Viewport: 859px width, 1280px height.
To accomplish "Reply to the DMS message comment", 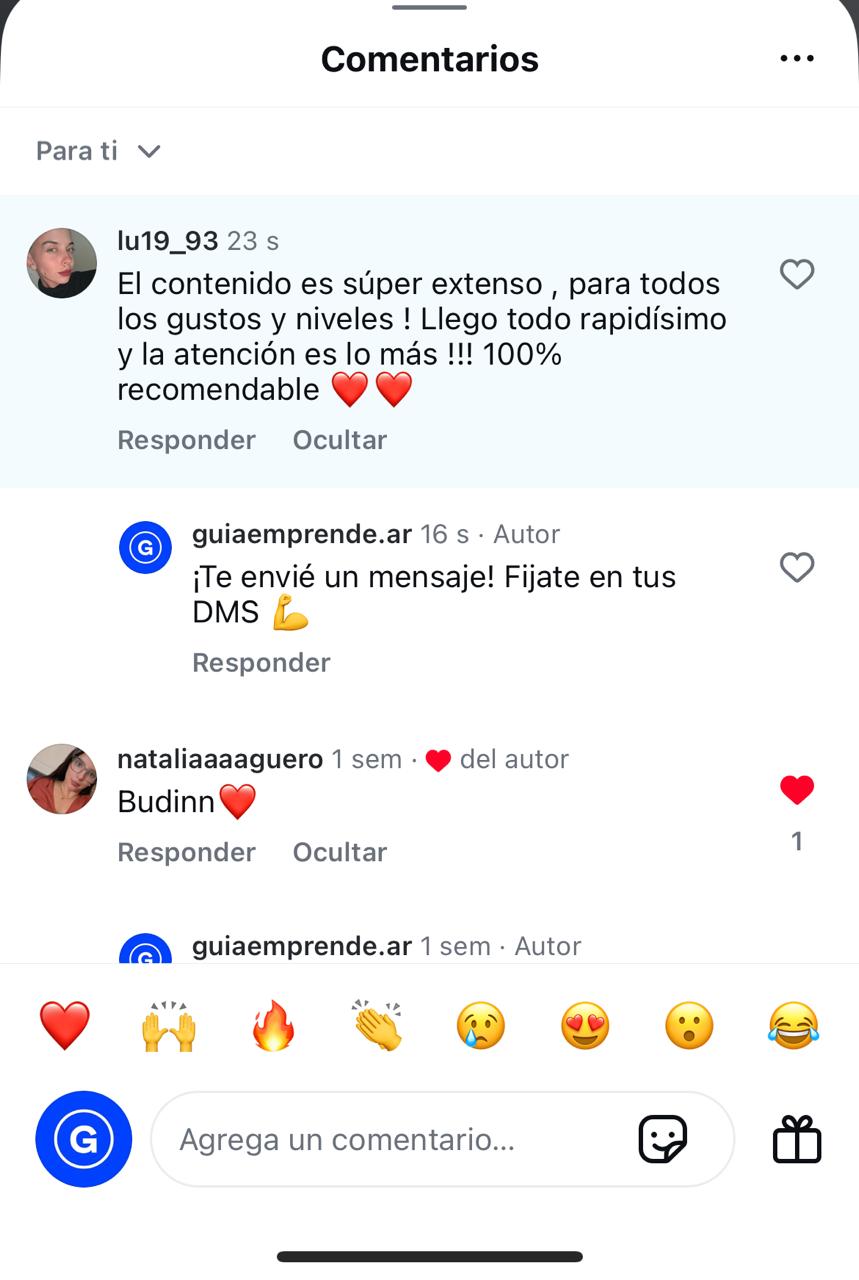I will pyautogui.click(x=261, y=663).
